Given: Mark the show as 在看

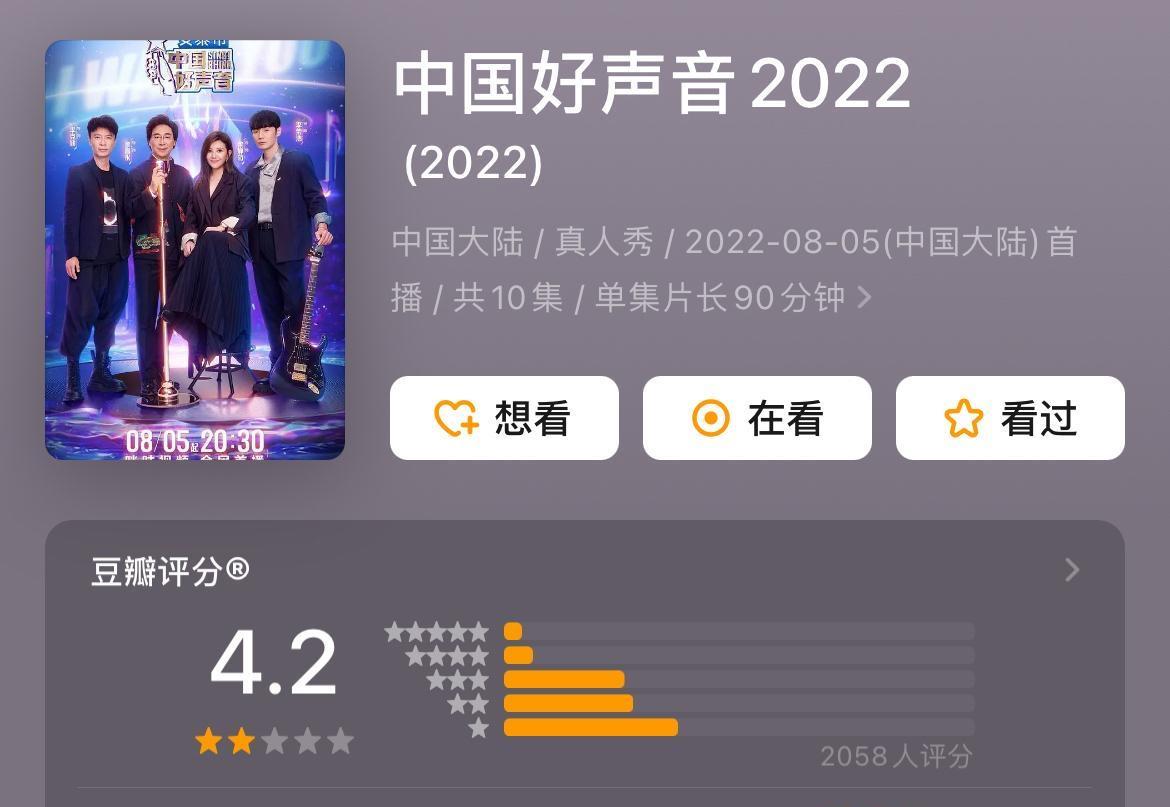Looking at the screenshot, I should (757, 418).
